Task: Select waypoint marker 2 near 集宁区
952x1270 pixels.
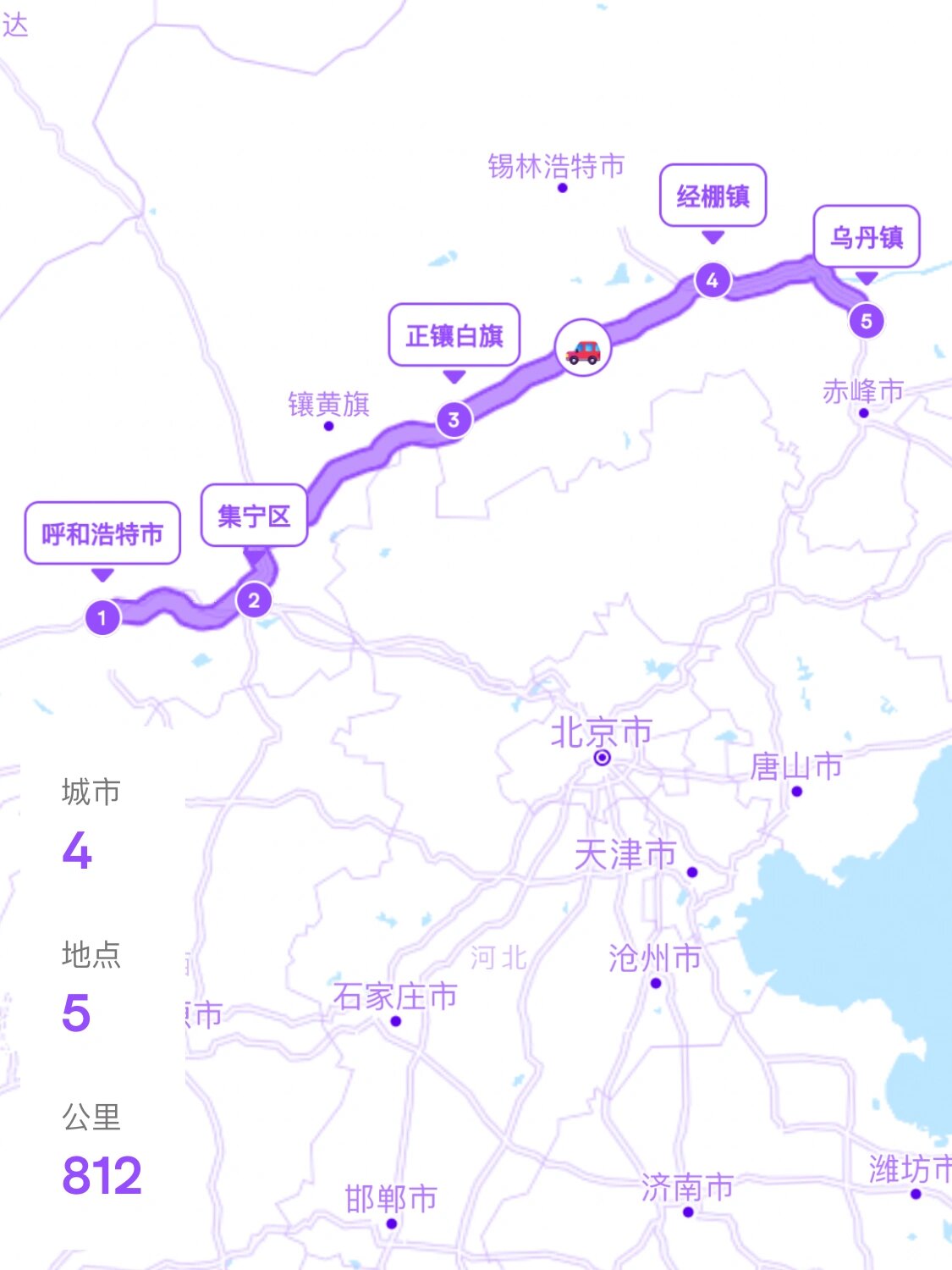Action: (253, 600)
